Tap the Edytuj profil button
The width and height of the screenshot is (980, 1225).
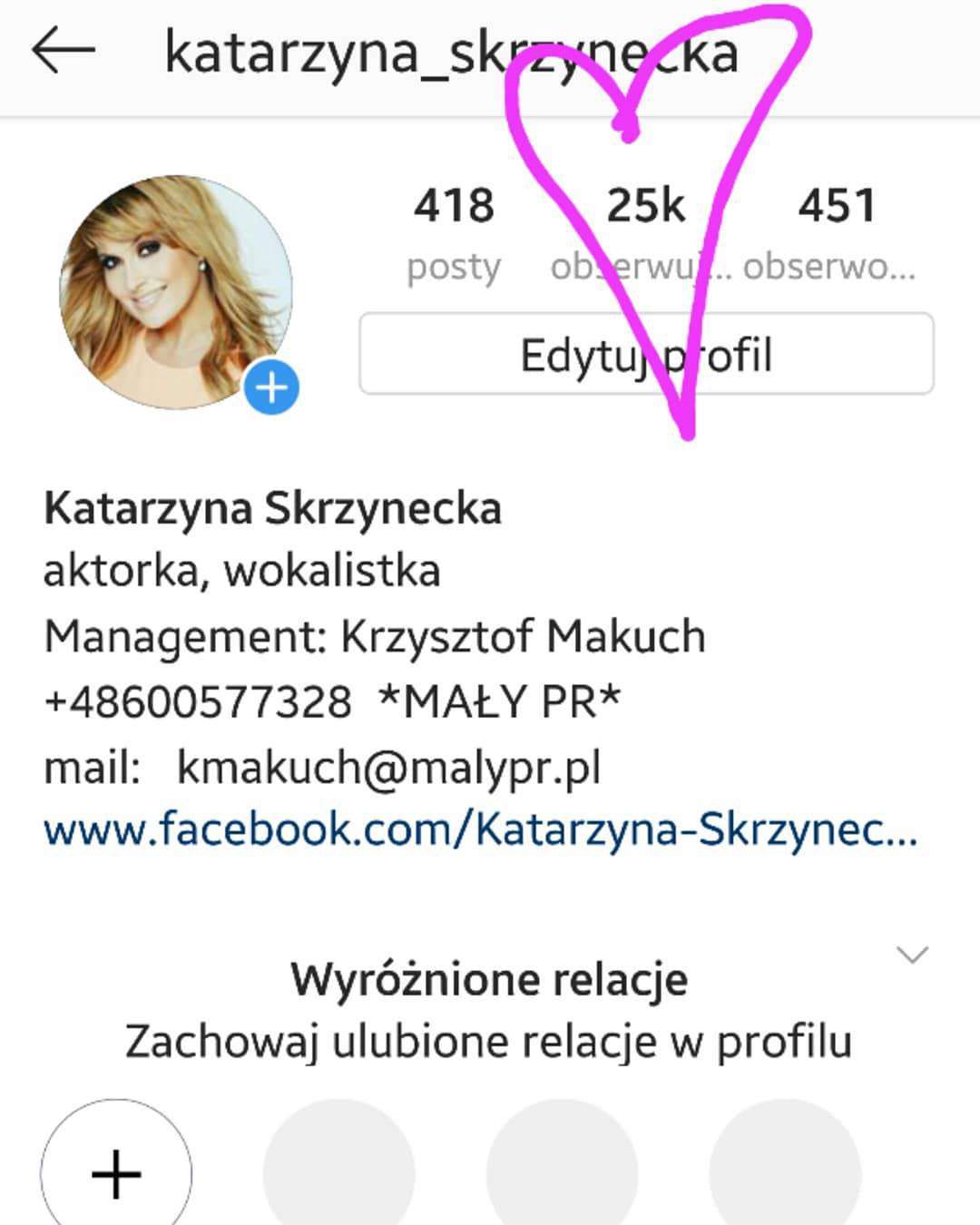[x=646, y=354]
